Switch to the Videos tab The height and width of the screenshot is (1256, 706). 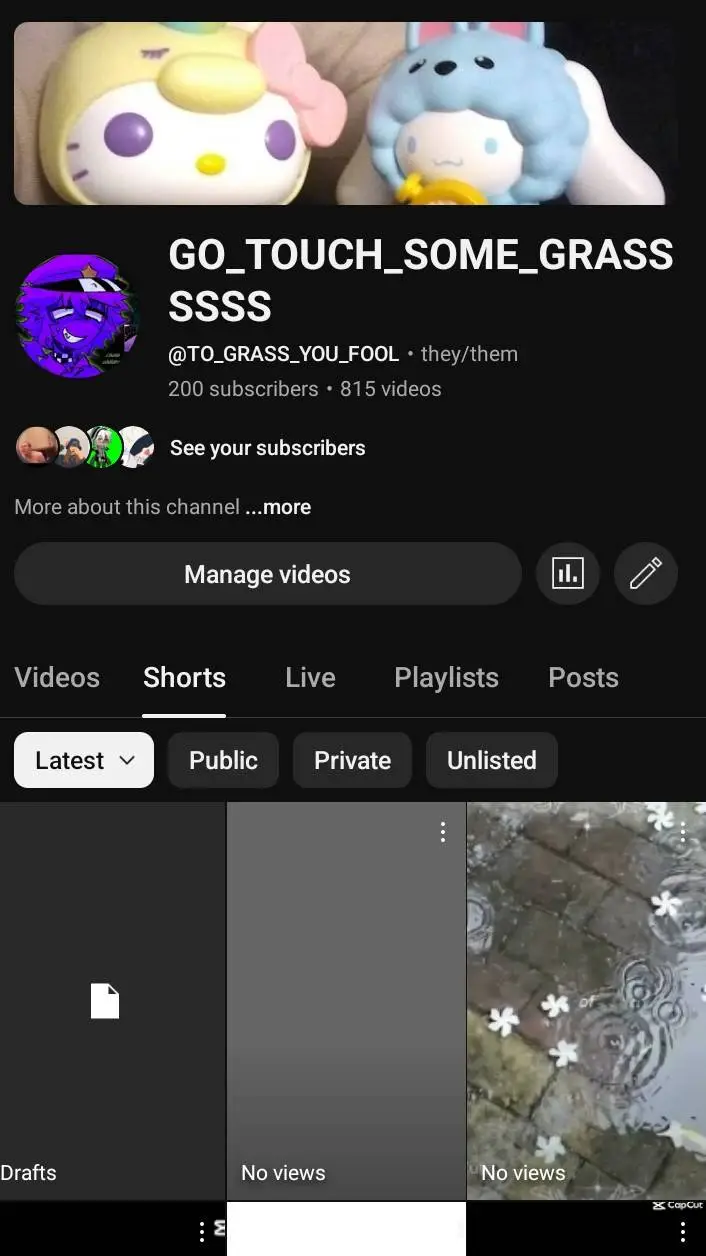tap(57, 678)
